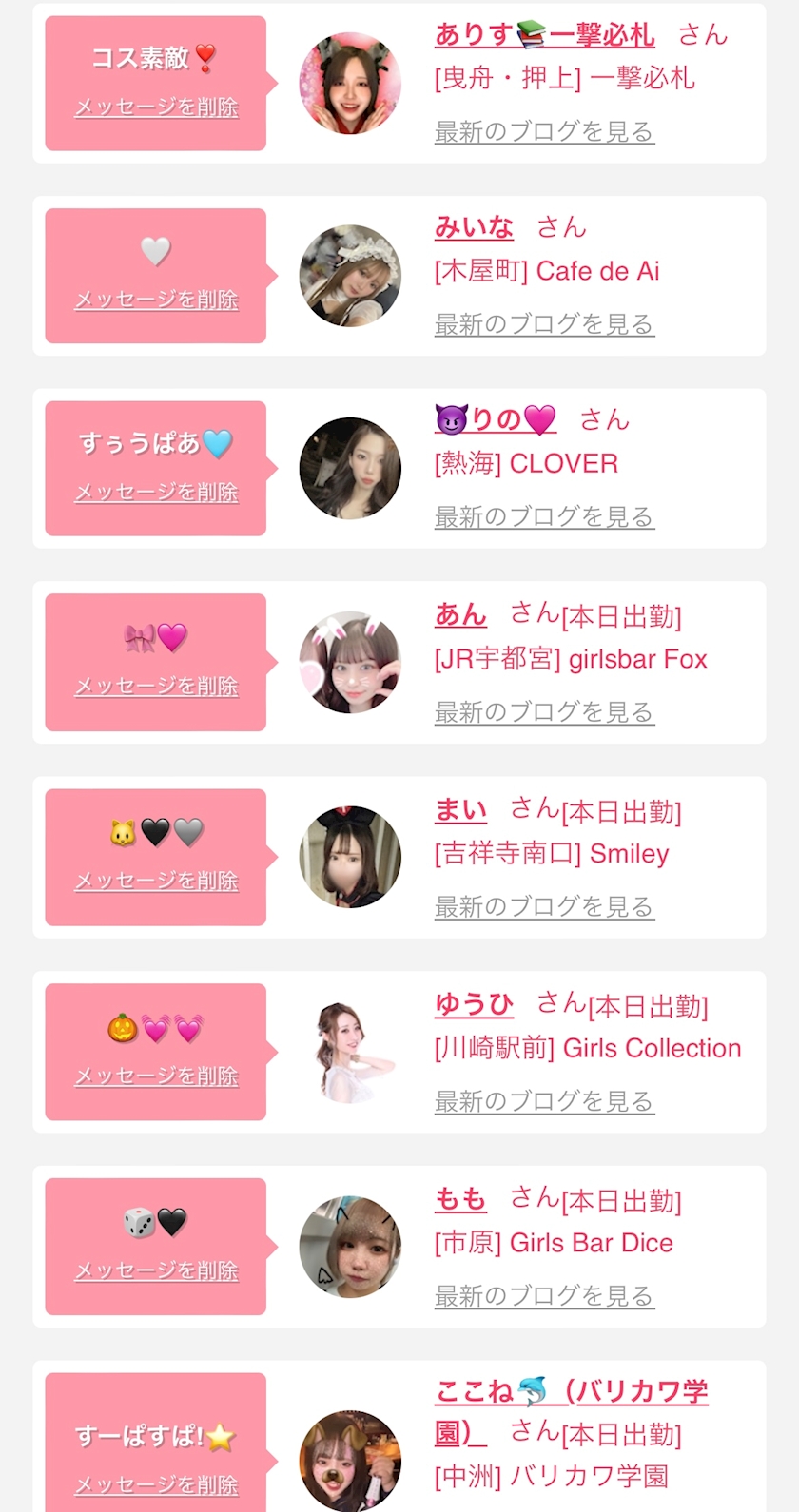Open ありす一撃必札's profile link
The height and width of the screenshot is (1512, 799).
pyautogui.click(x=544, y=35)
